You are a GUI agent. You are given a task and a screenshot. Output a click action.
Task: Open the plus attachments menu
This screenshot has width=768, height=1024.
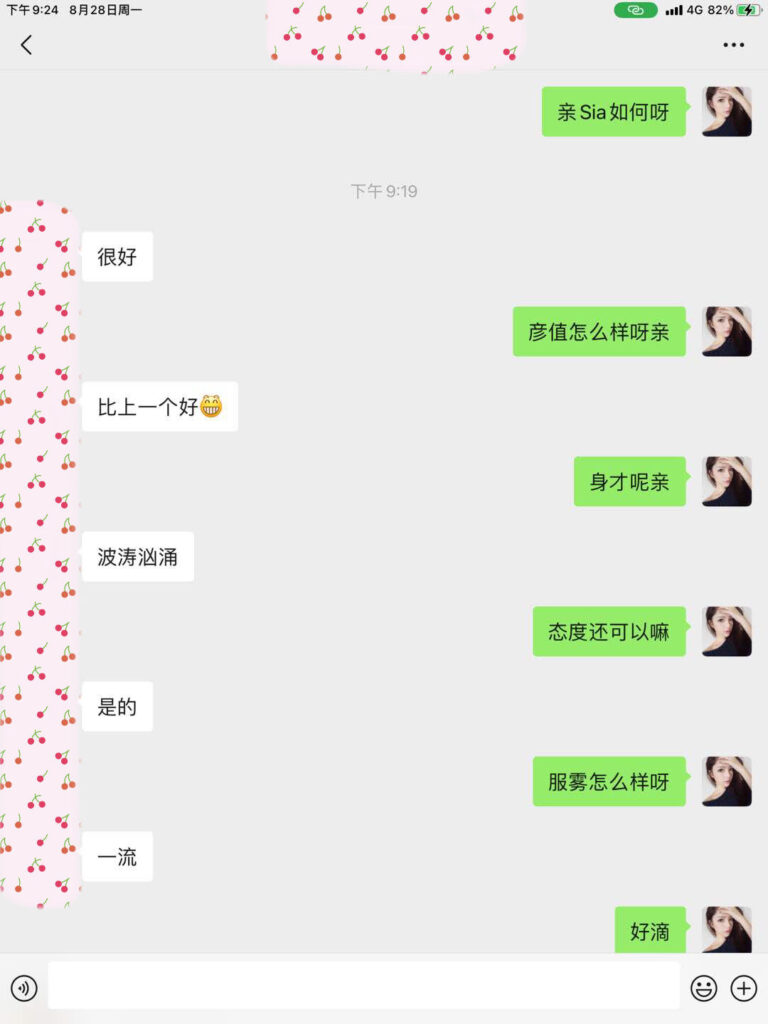[x=744, y=988]
